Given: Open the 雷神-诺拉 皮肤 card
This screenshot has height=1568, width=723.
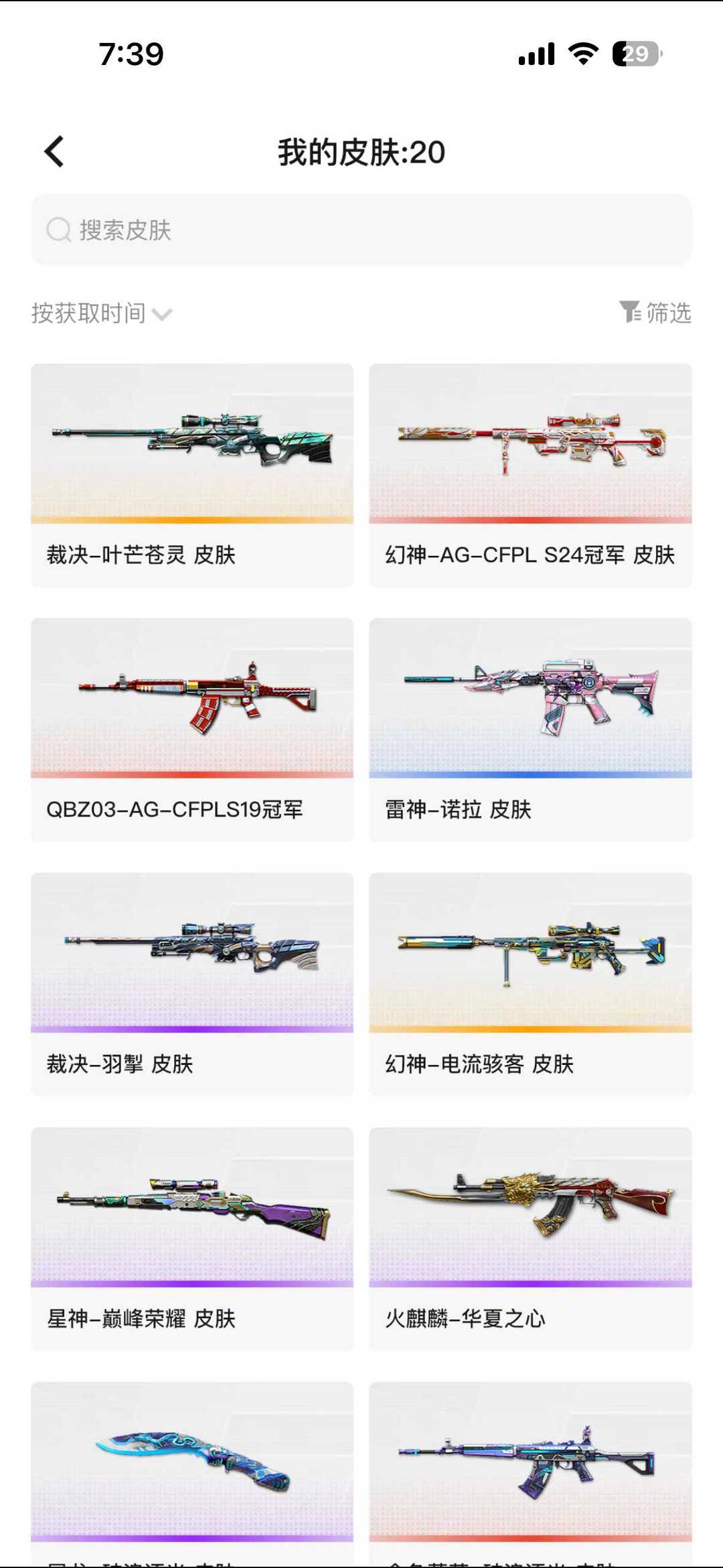Looking at the screenshot, I should tap(530, 730).
